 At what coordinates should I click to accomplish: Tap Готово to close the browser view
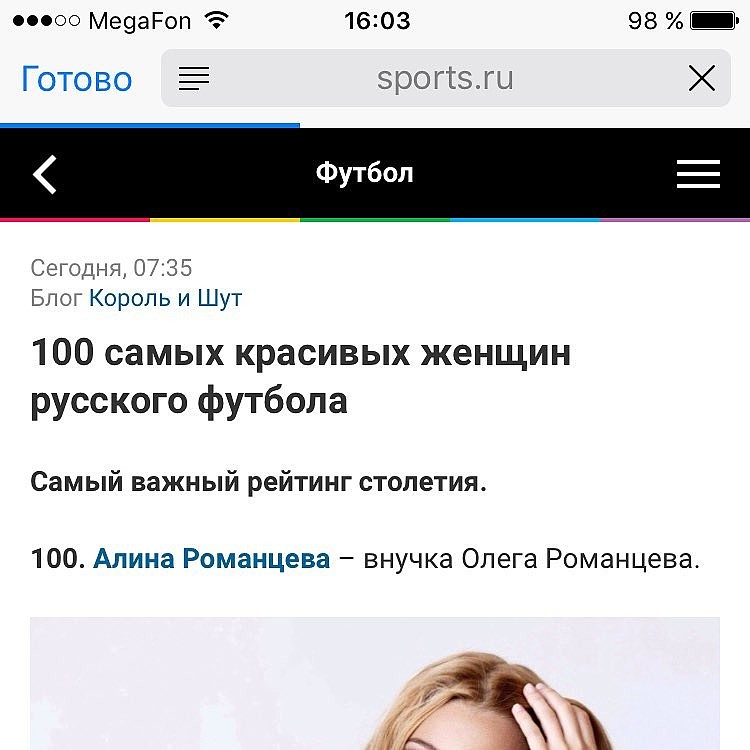[x=77, y=79]
